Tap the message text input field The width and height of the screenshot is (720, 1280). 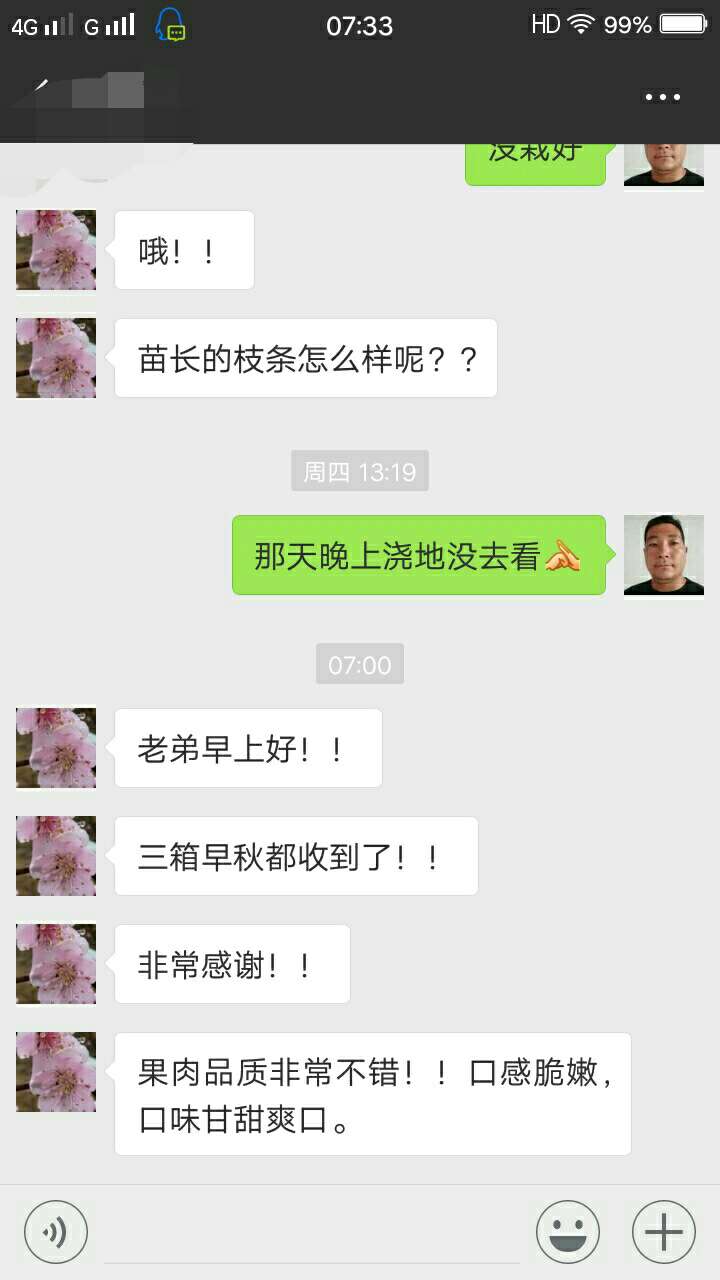[312, 1232]
